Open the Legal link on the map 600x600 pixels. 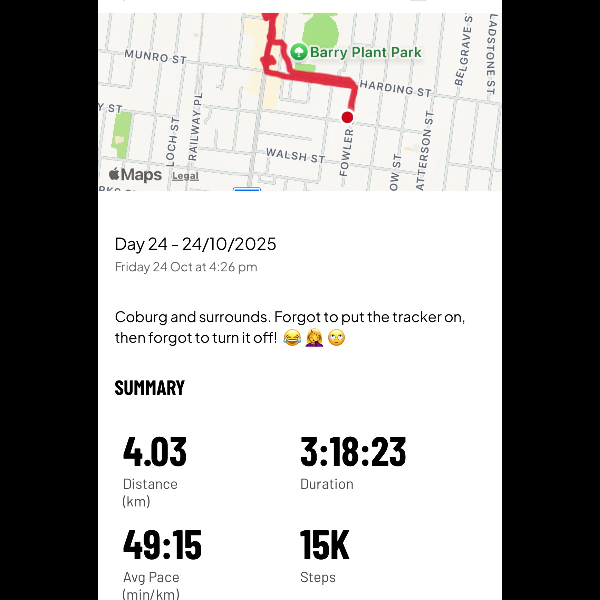pyautogui.click(x=185, y=176)
